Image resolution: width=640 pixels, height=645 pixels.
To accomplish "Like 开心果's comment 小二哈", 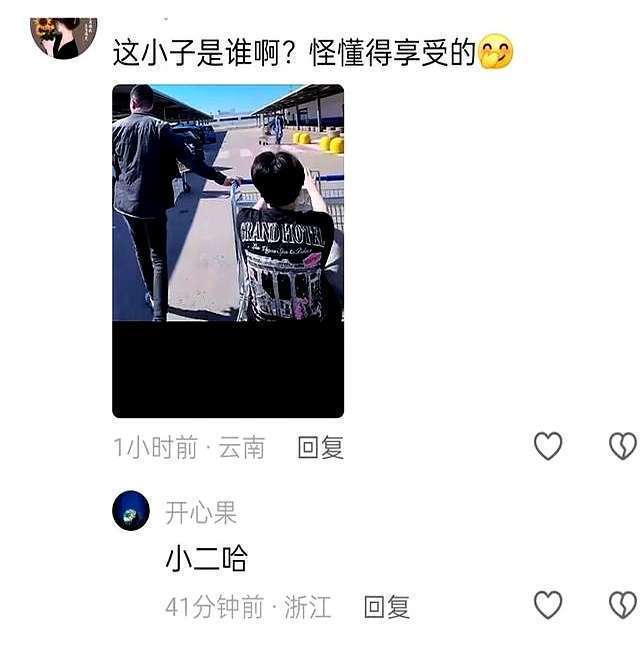I will (x=548, y=605).
